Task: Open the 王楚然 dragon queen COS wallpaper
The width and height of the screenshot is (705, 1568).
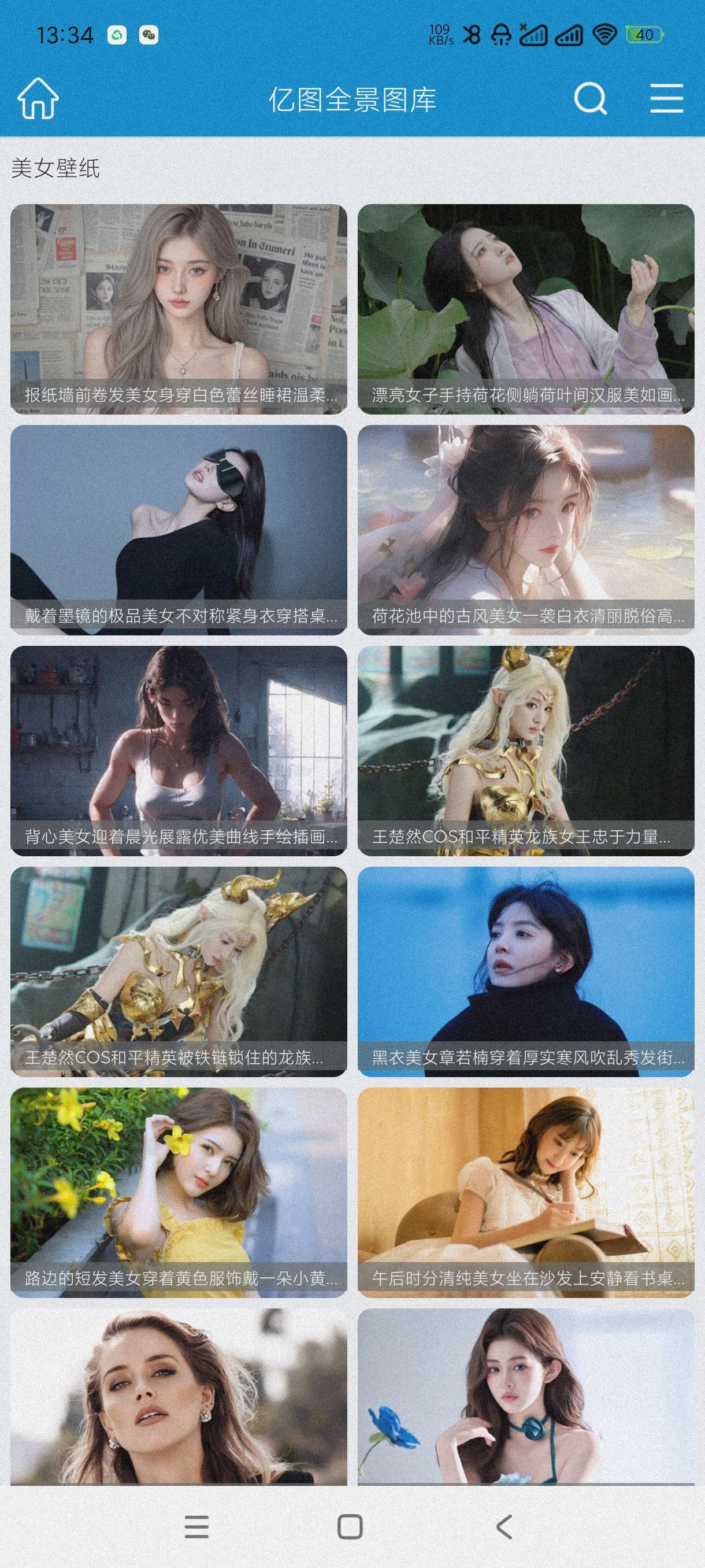Action: pos(525,750)
